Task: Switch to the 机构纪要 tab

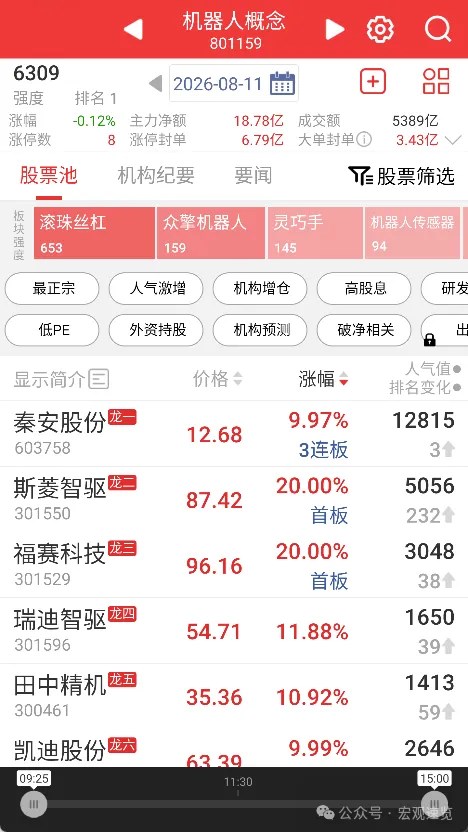Action: pyautogui.click(x=156, y=176)
